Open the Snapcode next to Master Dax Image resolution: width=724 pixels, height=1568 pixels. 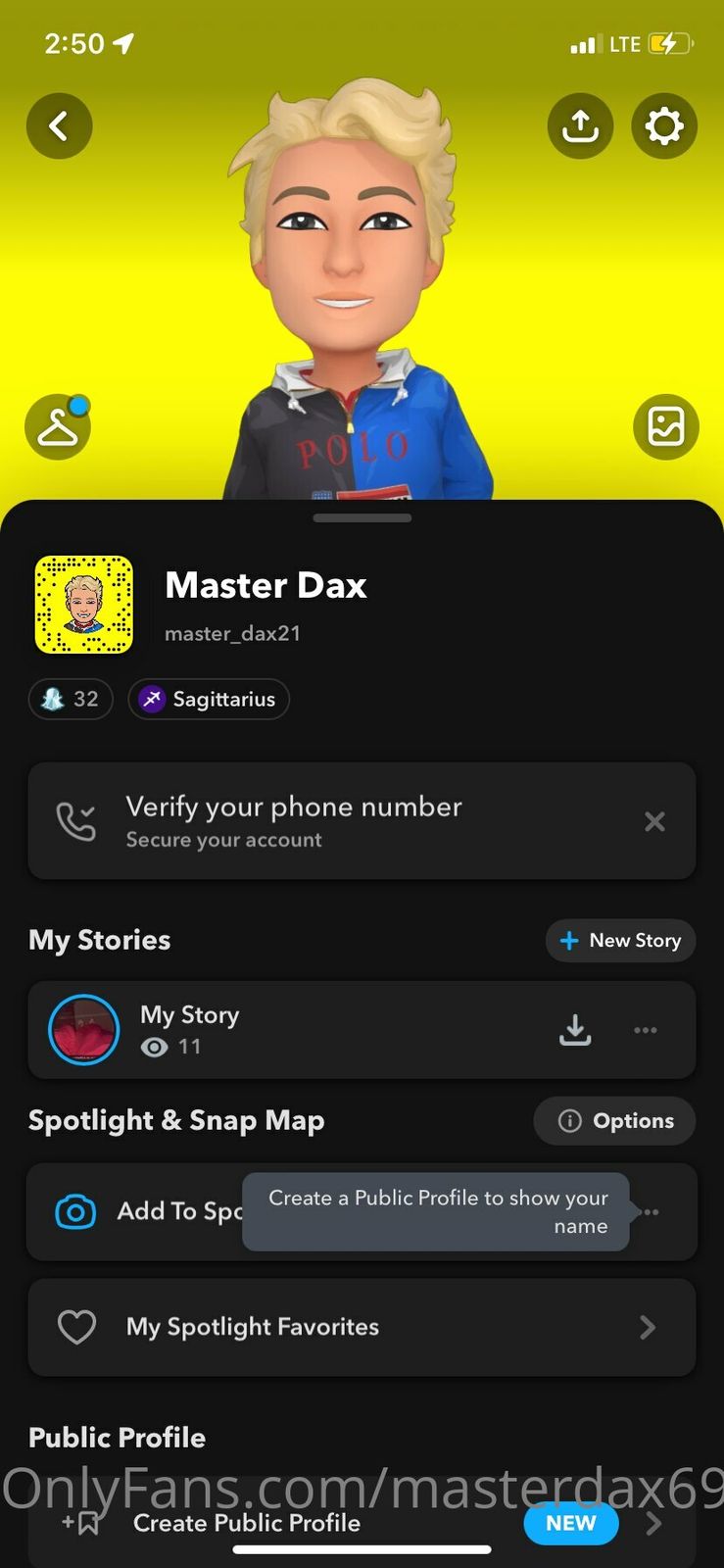click(84, 605)
